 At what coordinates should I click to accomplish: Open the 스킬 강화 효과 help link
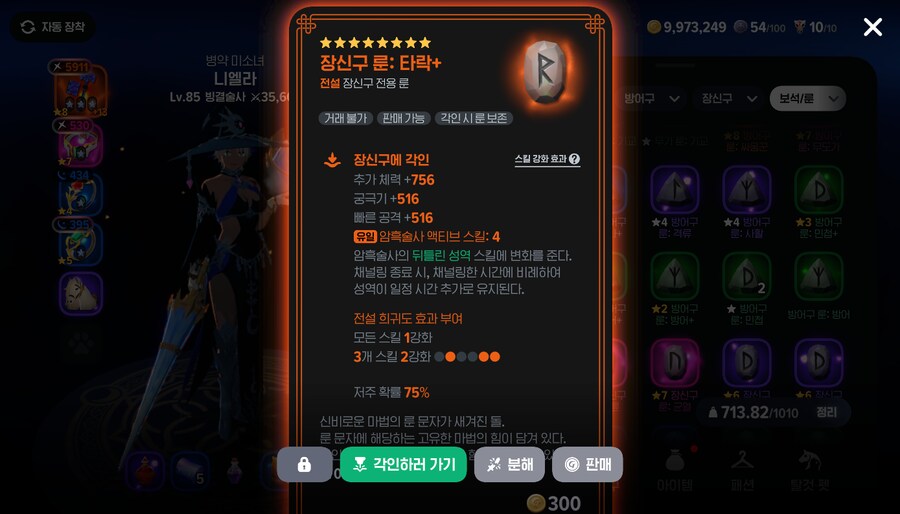tap(547, 159)
